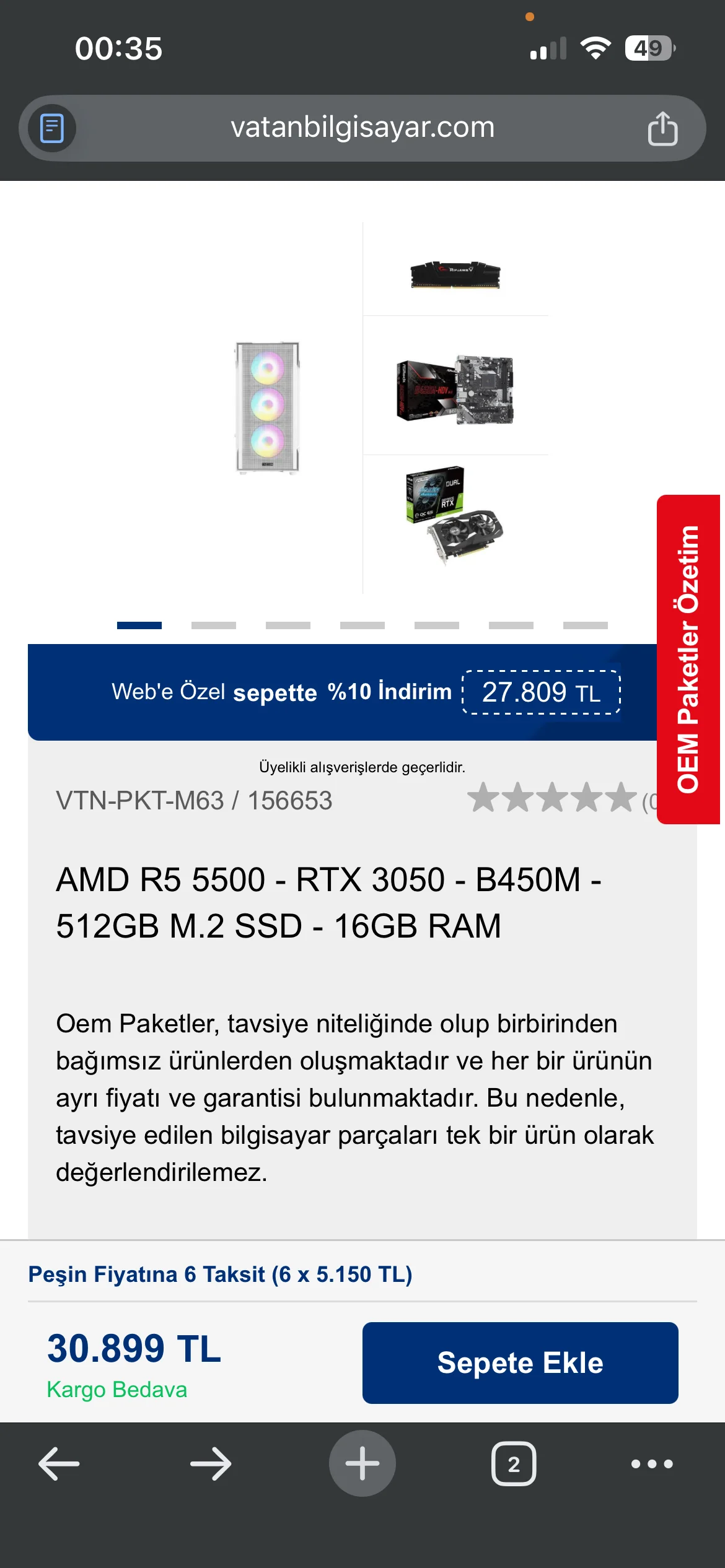Add the PC bundle with Sepete Ekle
This screenshot has height=1568, width=725.
tap(520, 1362)
